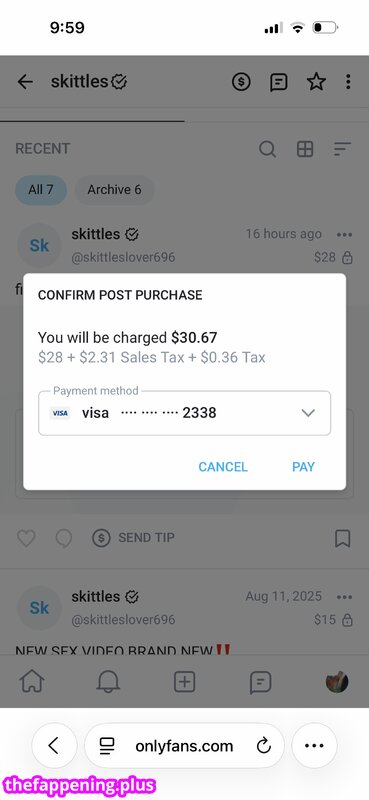Open the browser more options menu
This screenshot has height=800, width=369.
(x=314, y=746)
